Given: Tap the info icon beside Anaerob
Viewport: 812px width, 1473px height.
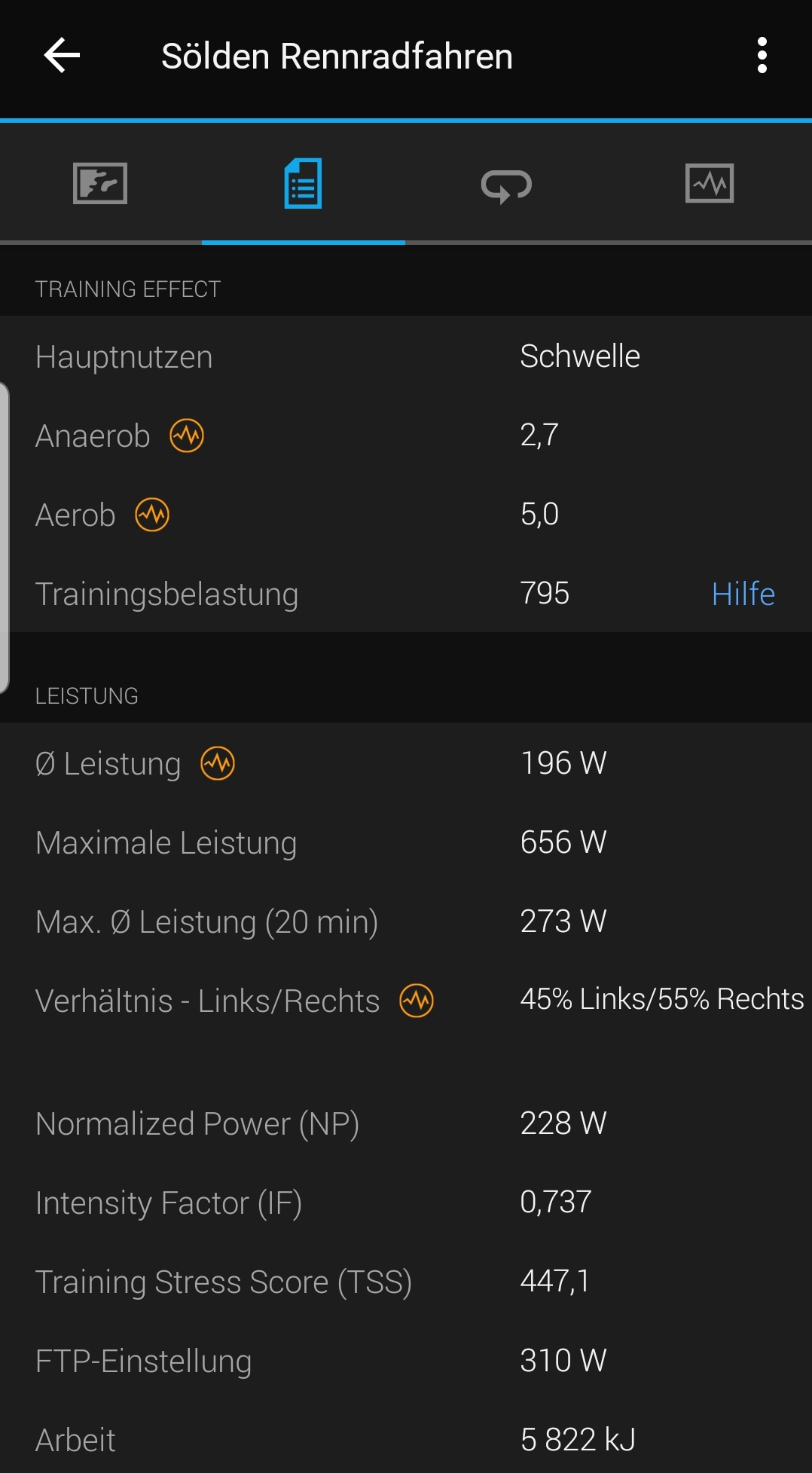Looking at the screenshot, I should (x=187, y=435).
